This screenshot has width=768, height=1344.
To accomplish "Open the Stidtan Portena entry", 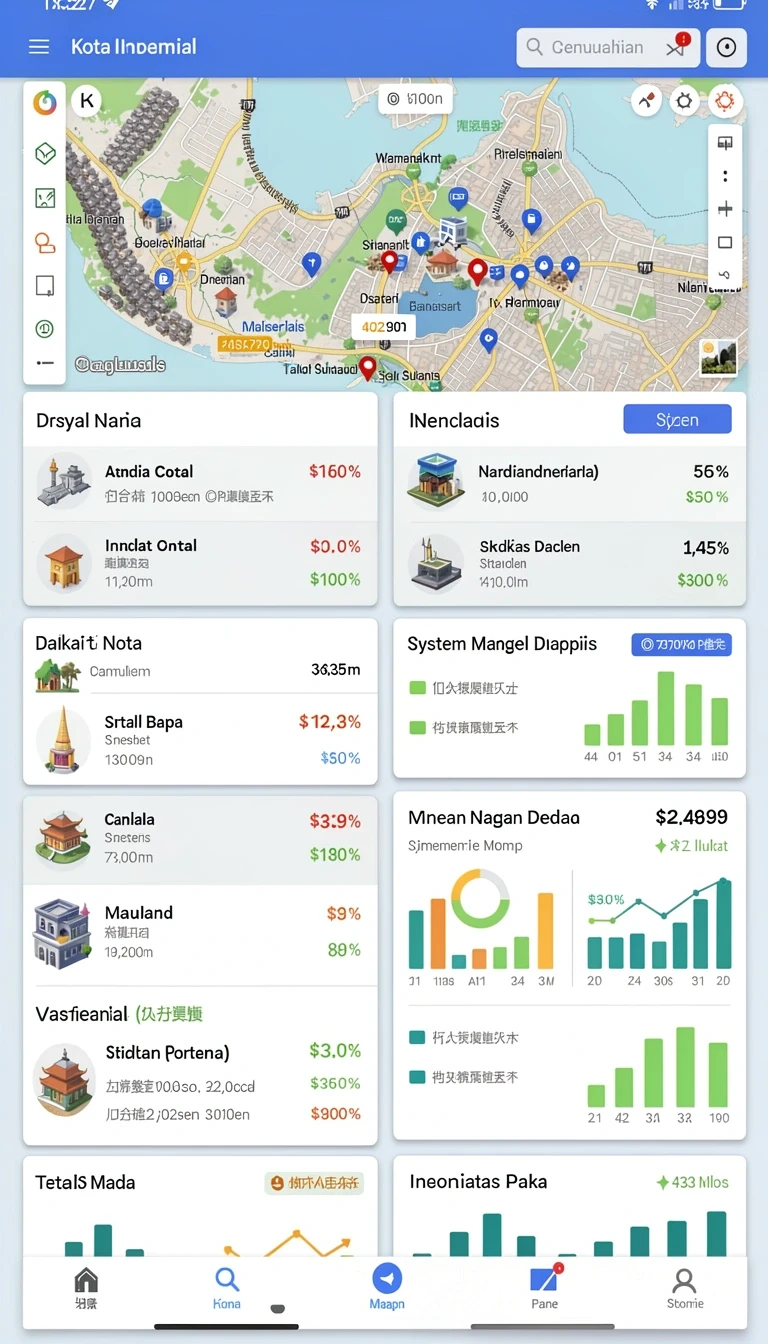I will coord(201,1082).
